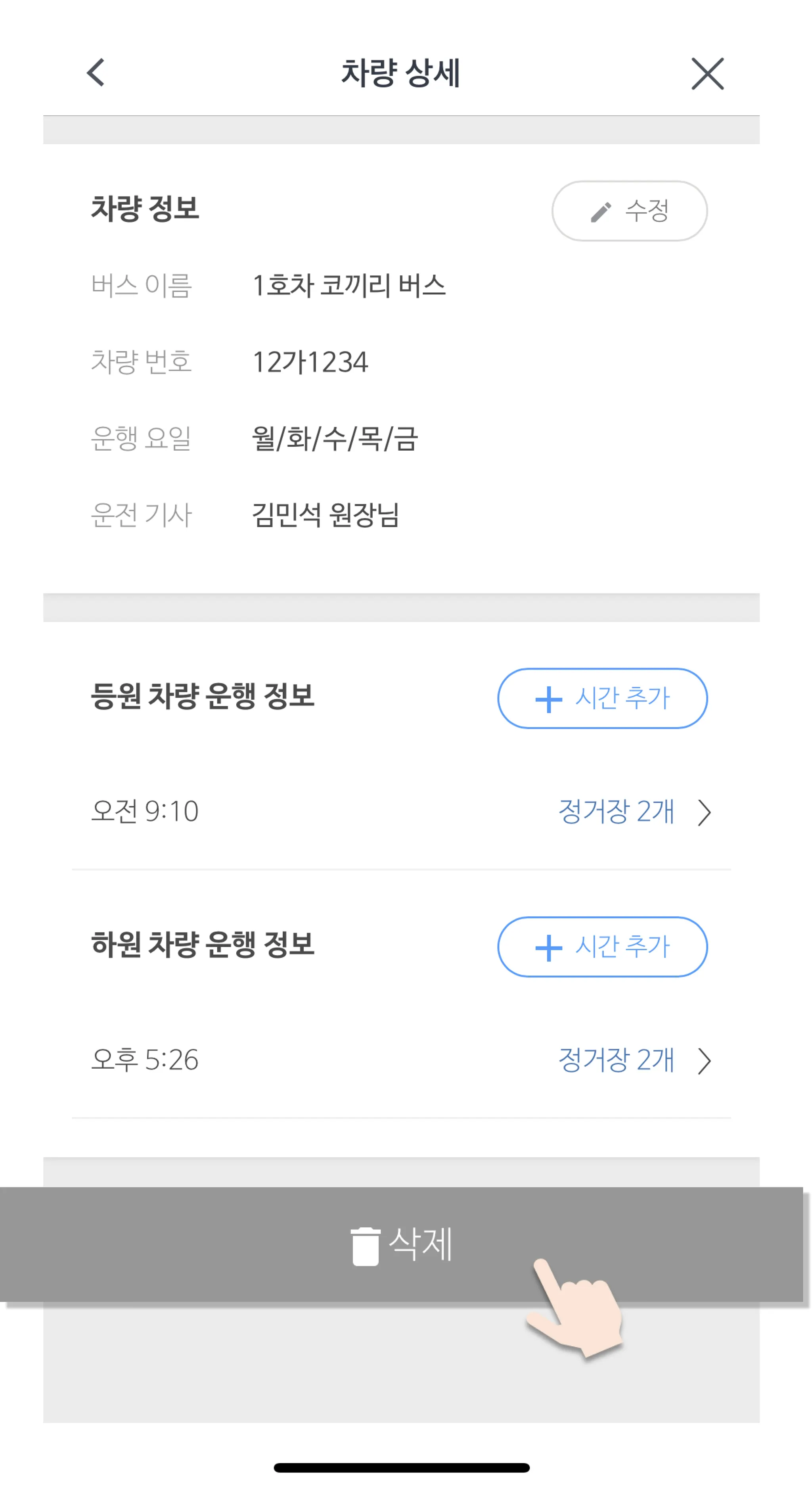Go back from the 차량 상세 screen

pyautogui.click(x=96, y=73)
